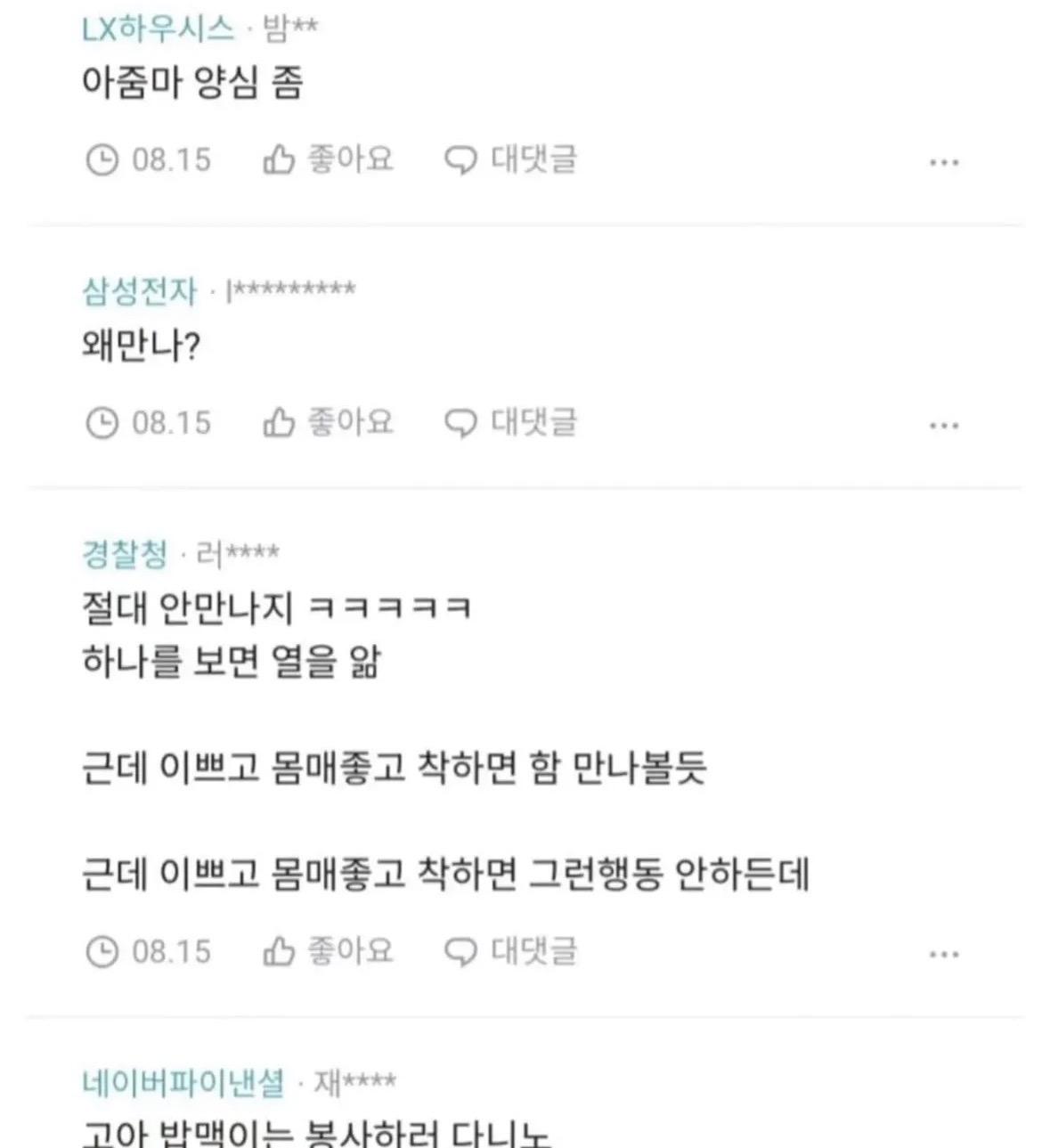The height and width of the screenshot is (1148, 1050).
Task: View the 경찰청 company page
Action: pyautogui.click(x=125, y=554)
